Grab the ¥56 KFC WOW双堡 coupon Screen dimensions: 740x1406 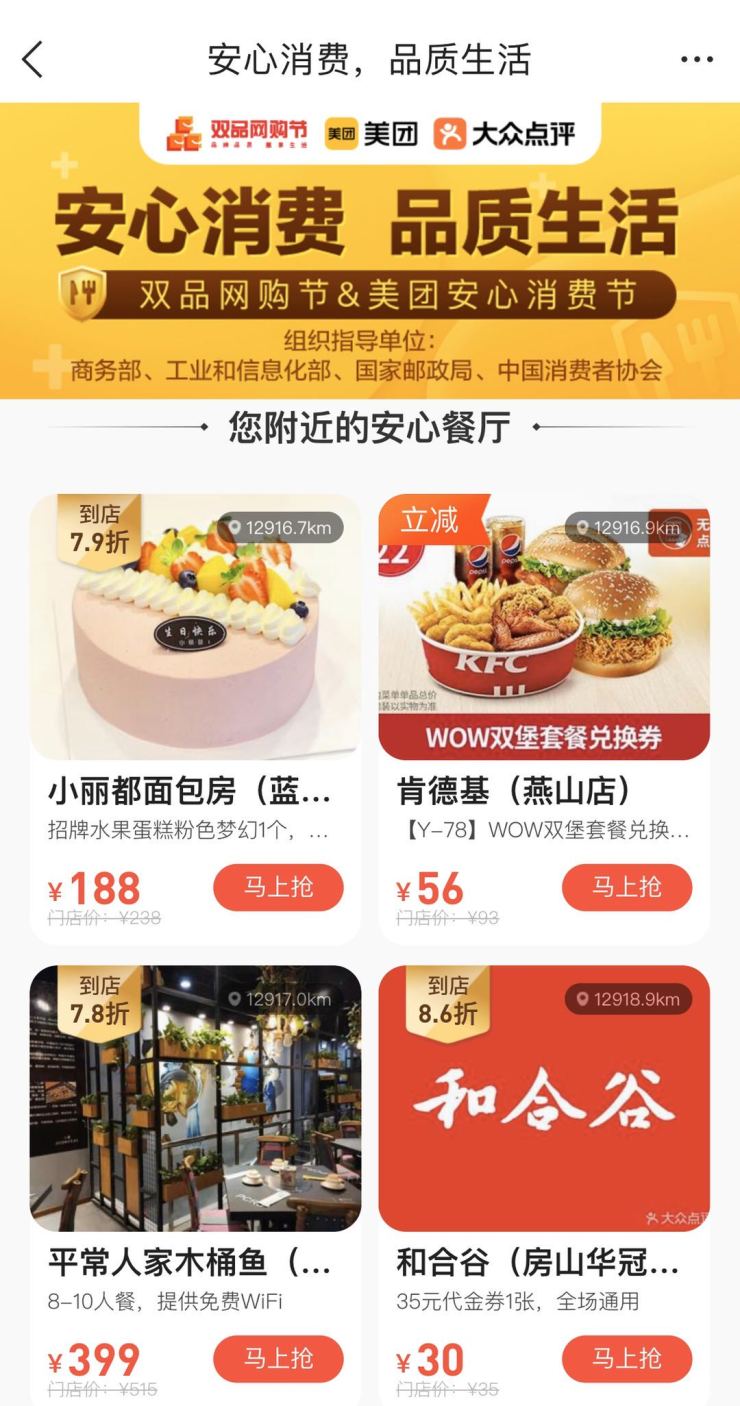(x=627, y=887)
